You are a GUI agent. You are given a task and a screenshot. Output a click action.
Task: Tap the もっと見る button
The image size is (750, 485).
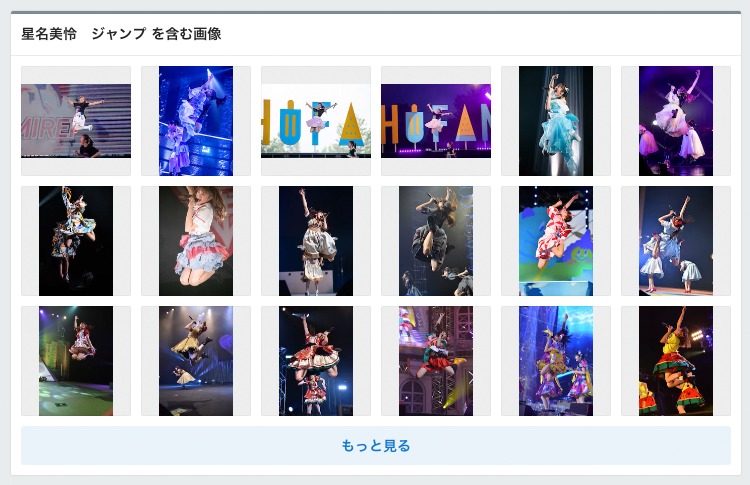click(375, 445)
